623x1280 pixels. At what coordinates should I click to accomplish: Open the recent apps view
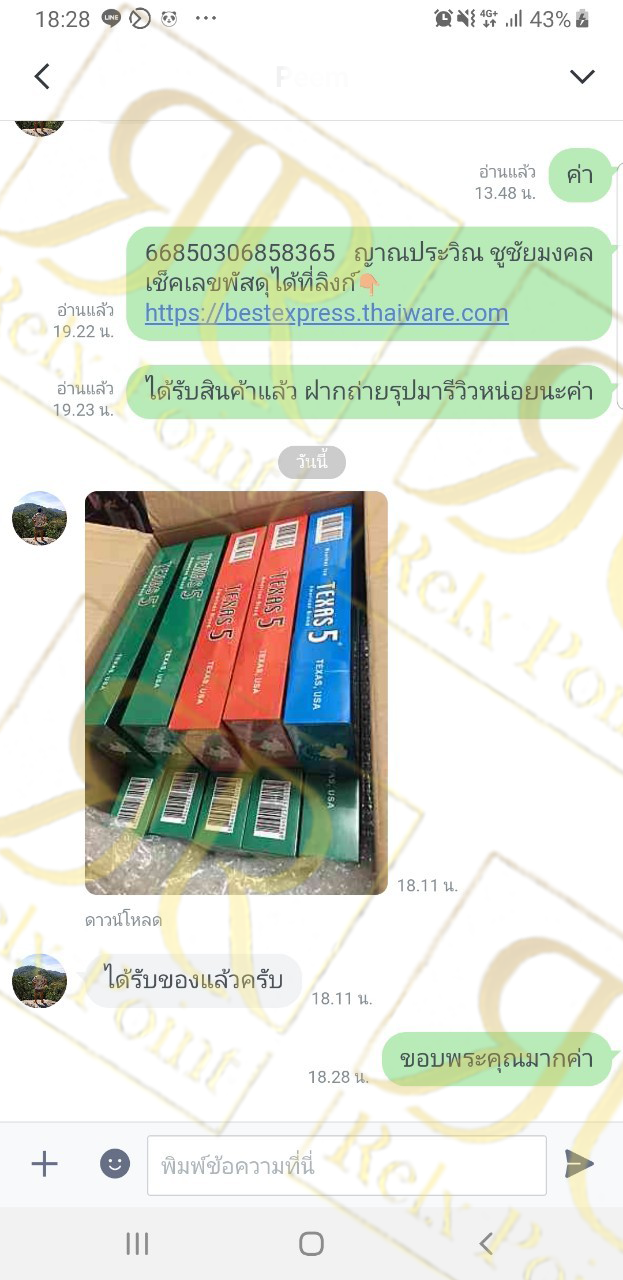[x=137, y=1243]
